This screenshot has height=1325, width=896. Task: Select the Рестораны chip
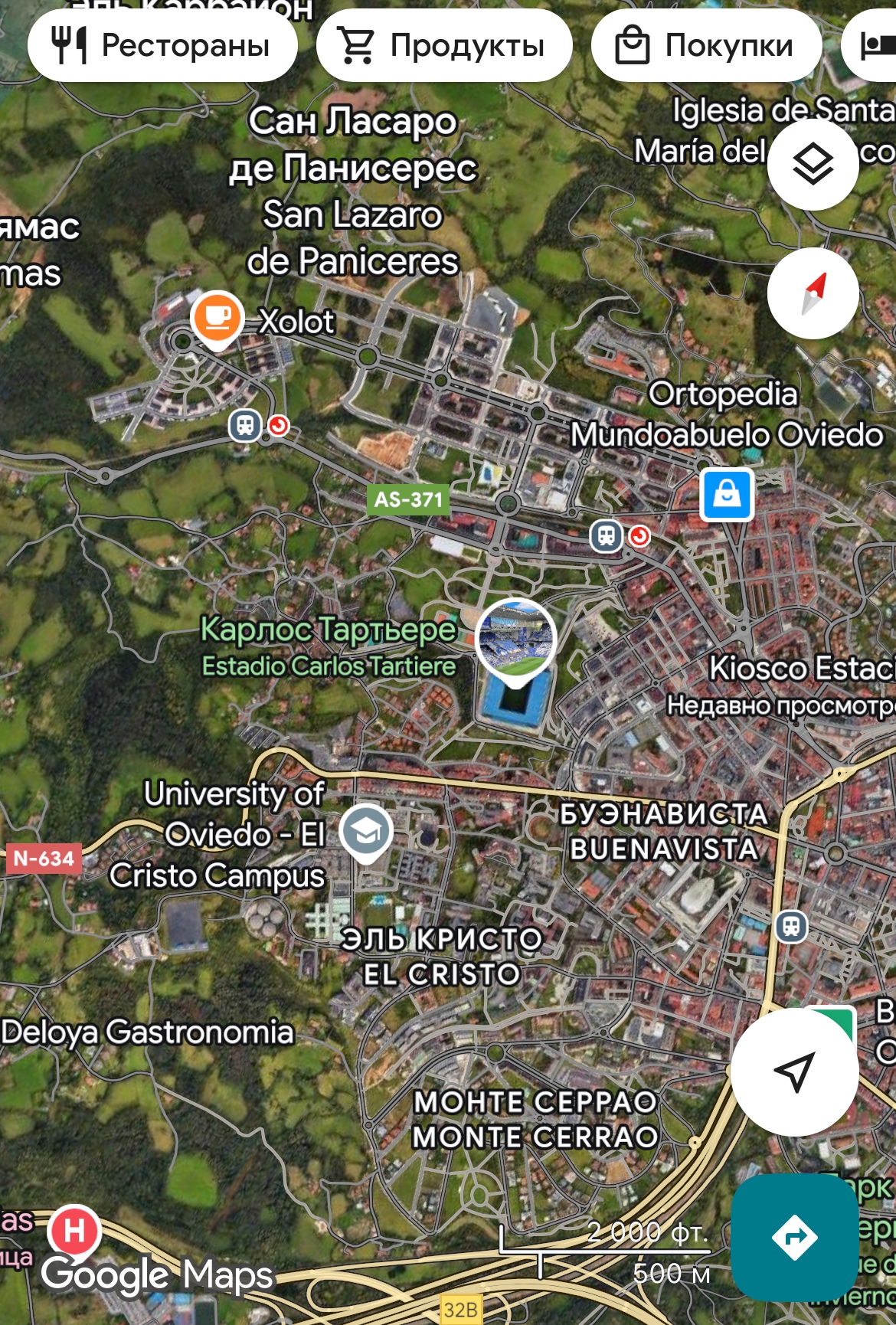coord(162,46)
